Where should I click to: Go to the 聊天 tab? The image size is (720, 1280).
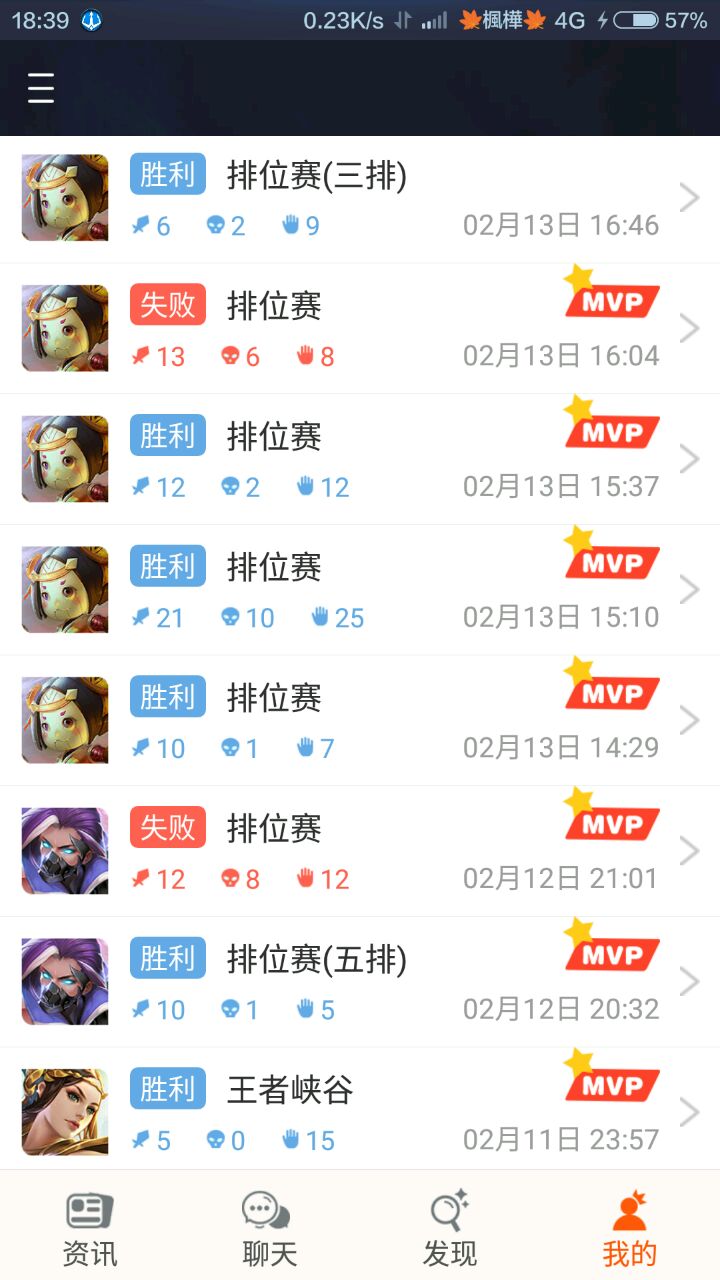tap(269, 1227)
